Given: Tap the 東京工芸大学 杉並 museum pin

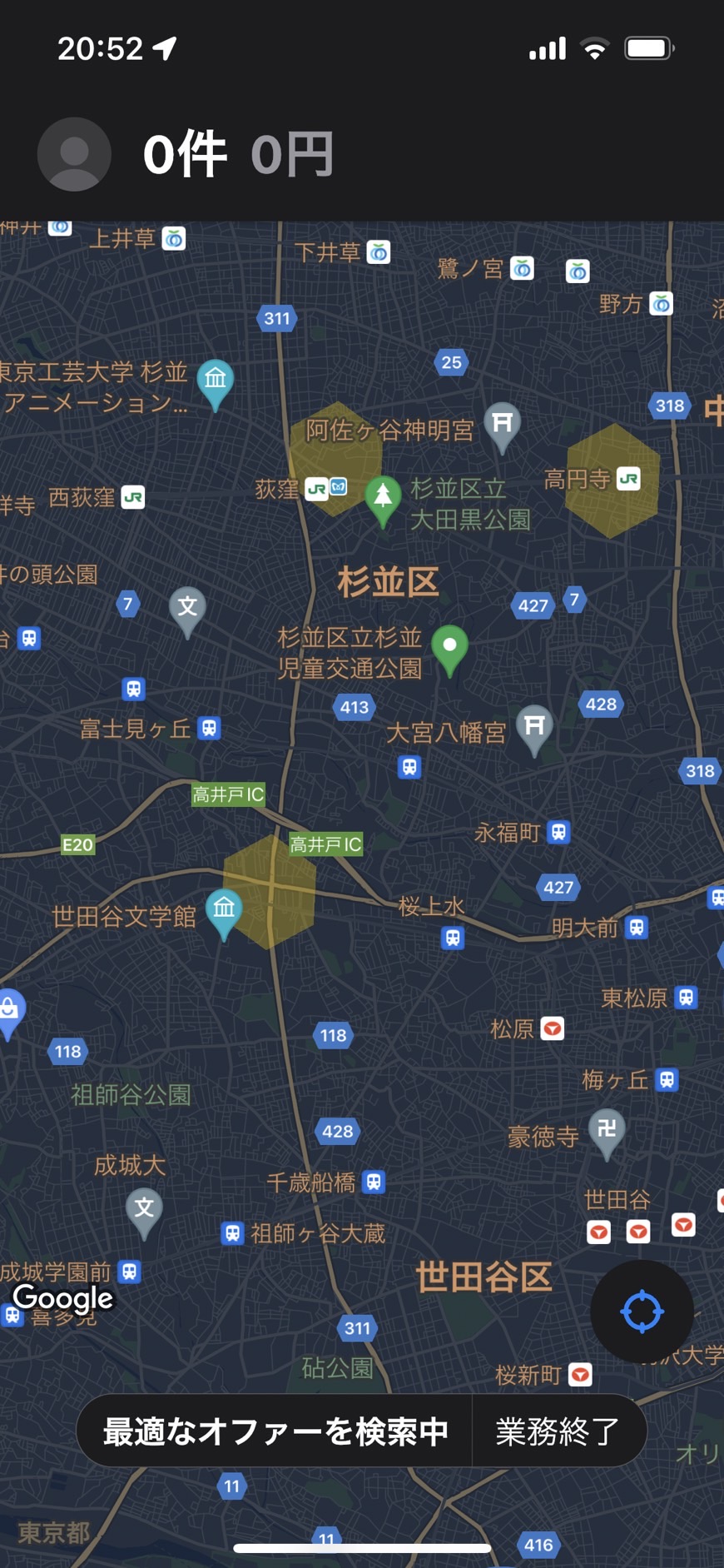Looking at the screenshot, I should coord(216,381).
